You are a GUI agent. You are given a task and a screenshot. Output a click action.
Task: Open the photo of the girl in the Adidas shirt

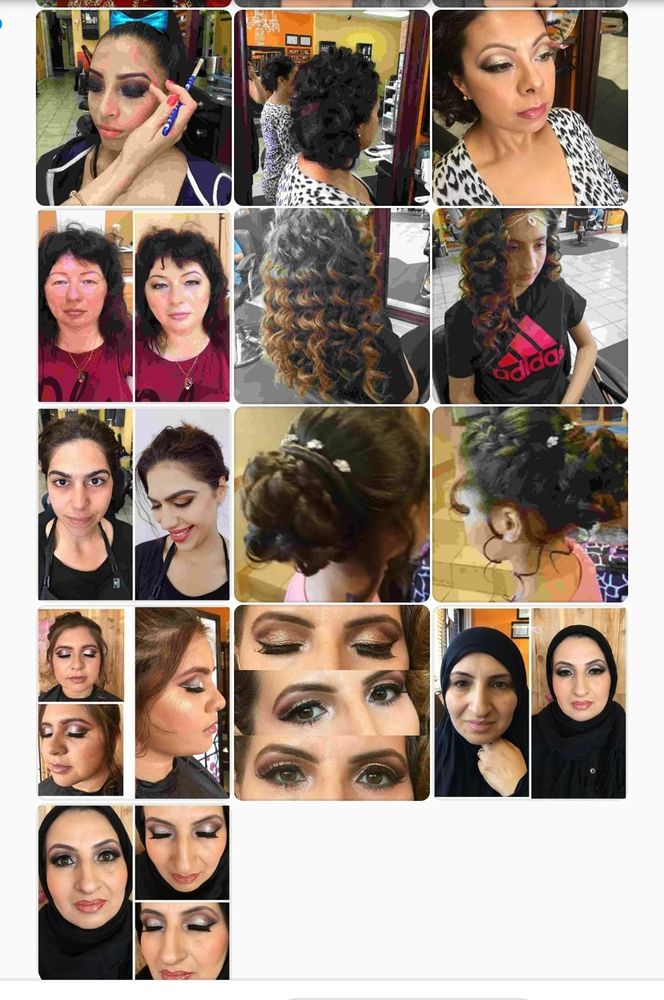tap(530, 305)
